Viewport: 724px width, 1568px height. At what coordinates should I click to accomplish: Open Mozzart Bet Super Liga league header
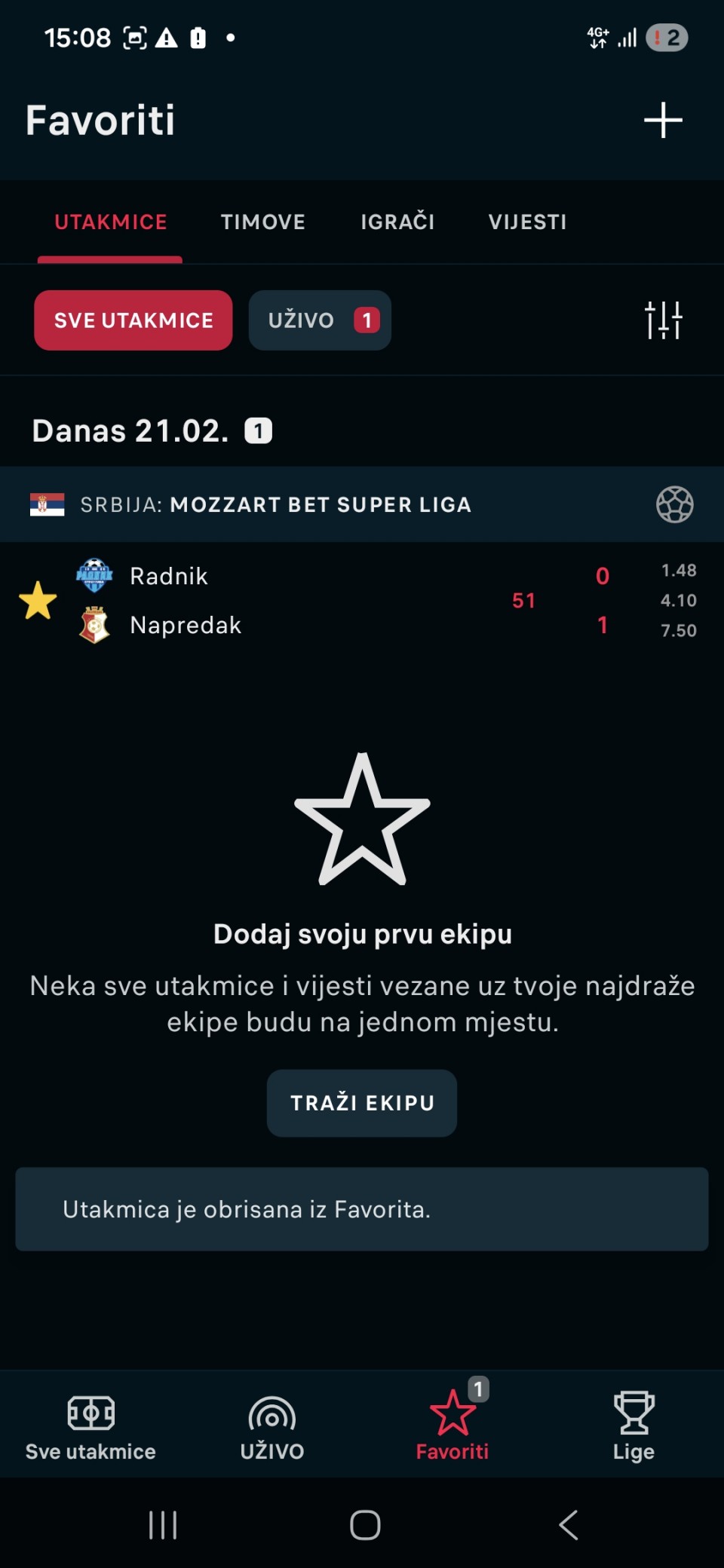click(276, 504)
